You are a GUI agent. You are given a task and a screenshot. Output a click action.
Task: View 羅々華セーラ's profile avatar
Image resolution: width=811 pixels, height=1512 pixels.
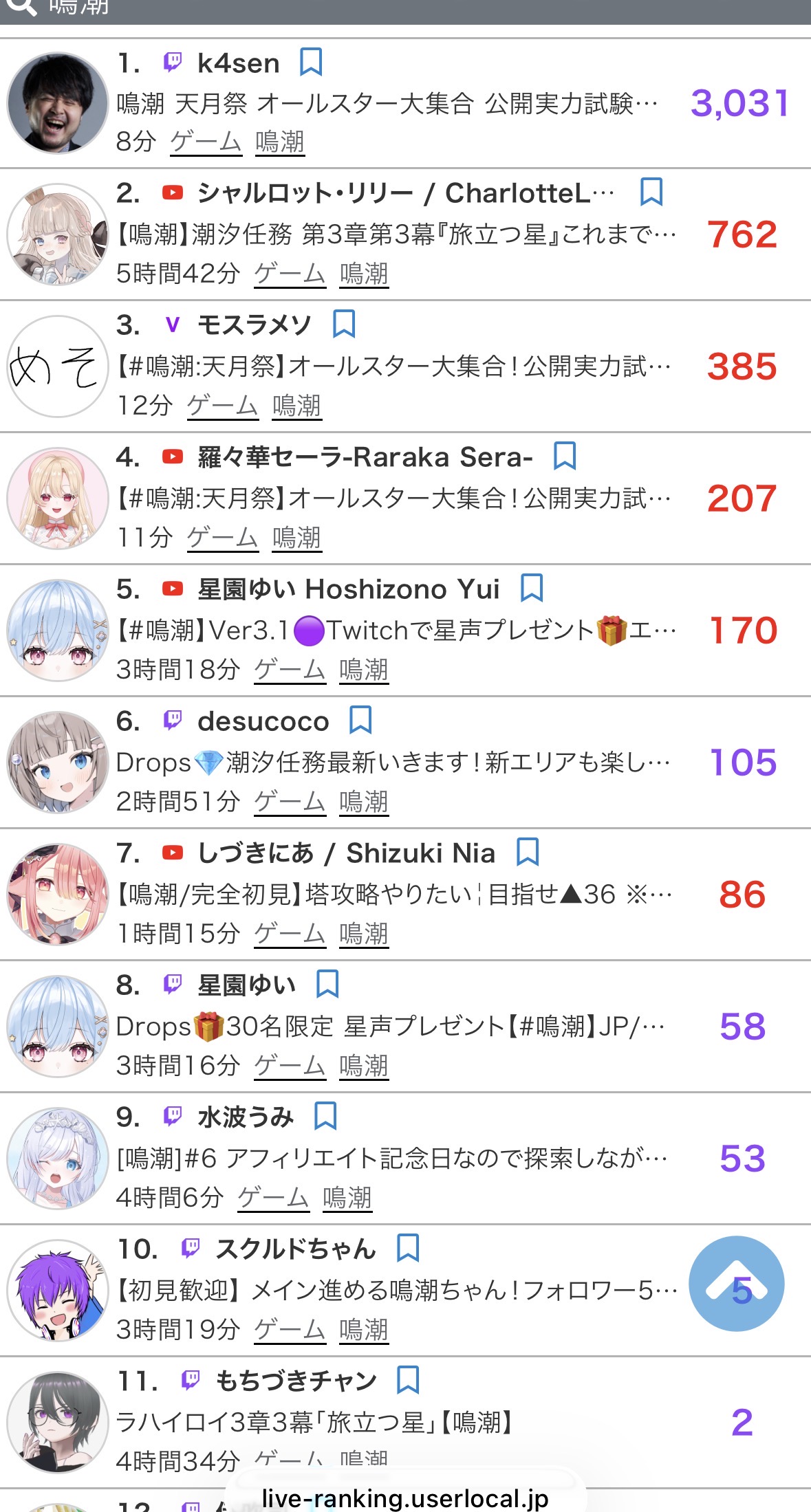click(x=58, y=498)
